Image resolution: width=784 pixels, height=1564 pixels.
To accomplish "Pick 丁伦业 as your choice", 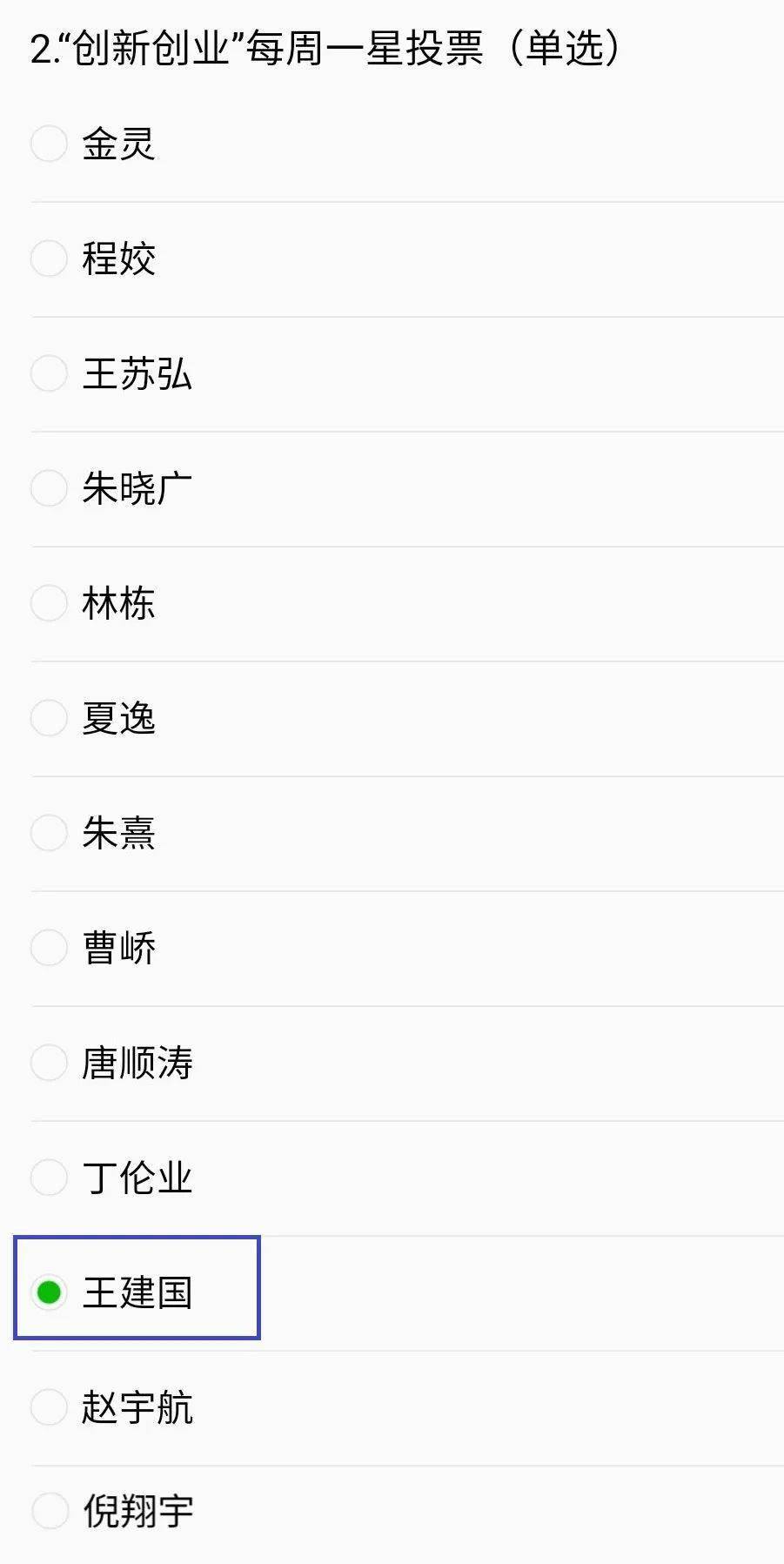I will pyautogui.click(x=49, y=1178).
